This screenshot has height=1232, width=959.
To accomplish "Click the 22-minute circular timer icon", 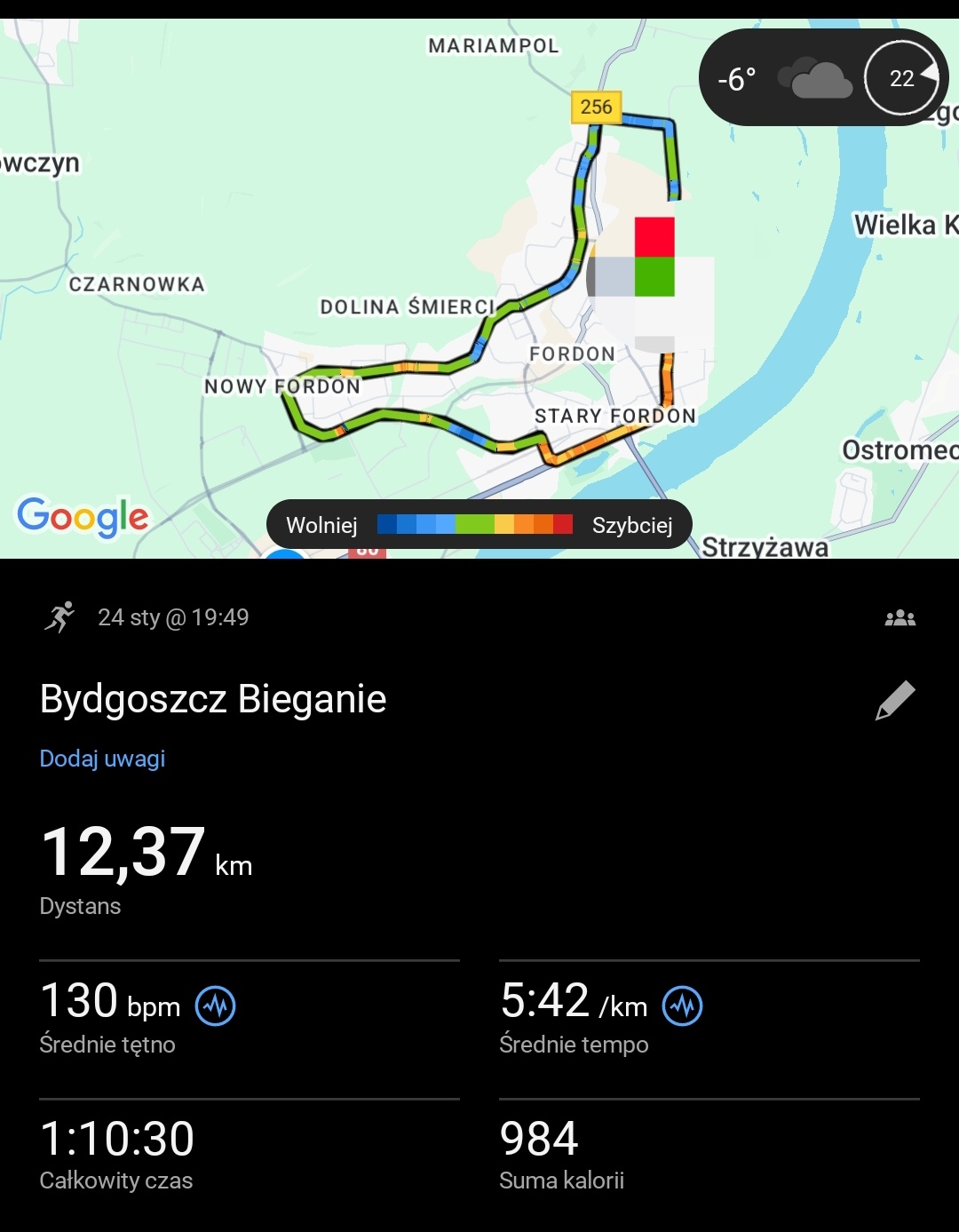I will (901, 78).
